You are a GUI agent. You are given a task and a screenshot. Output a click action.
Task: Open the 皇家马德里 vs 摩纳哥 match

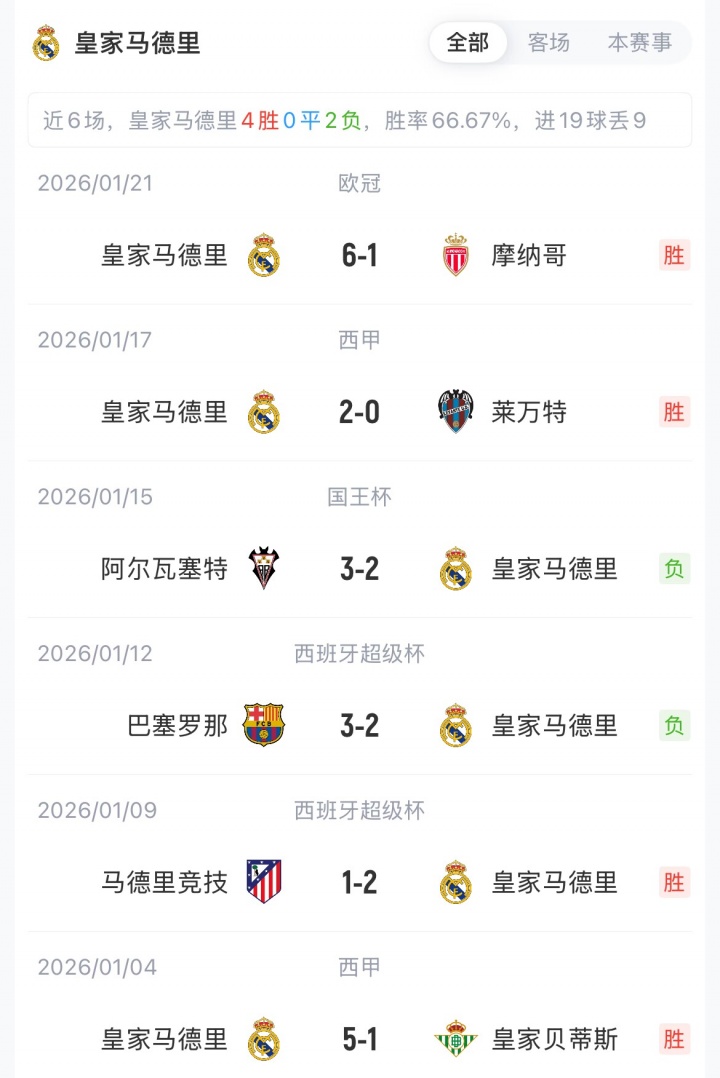[360, 256]
